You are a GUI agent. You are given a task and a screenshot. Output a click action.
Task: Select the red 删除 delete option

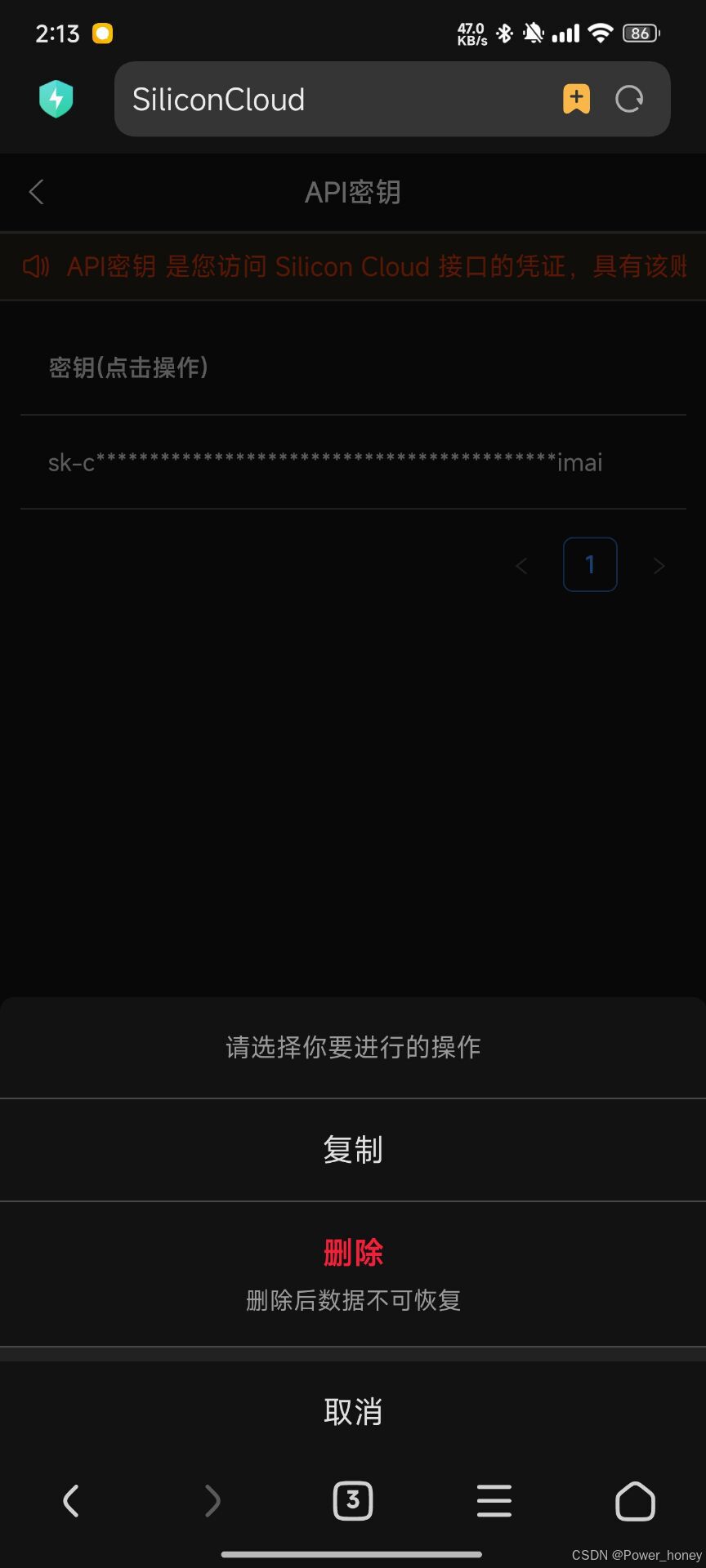pos(353,1254)
